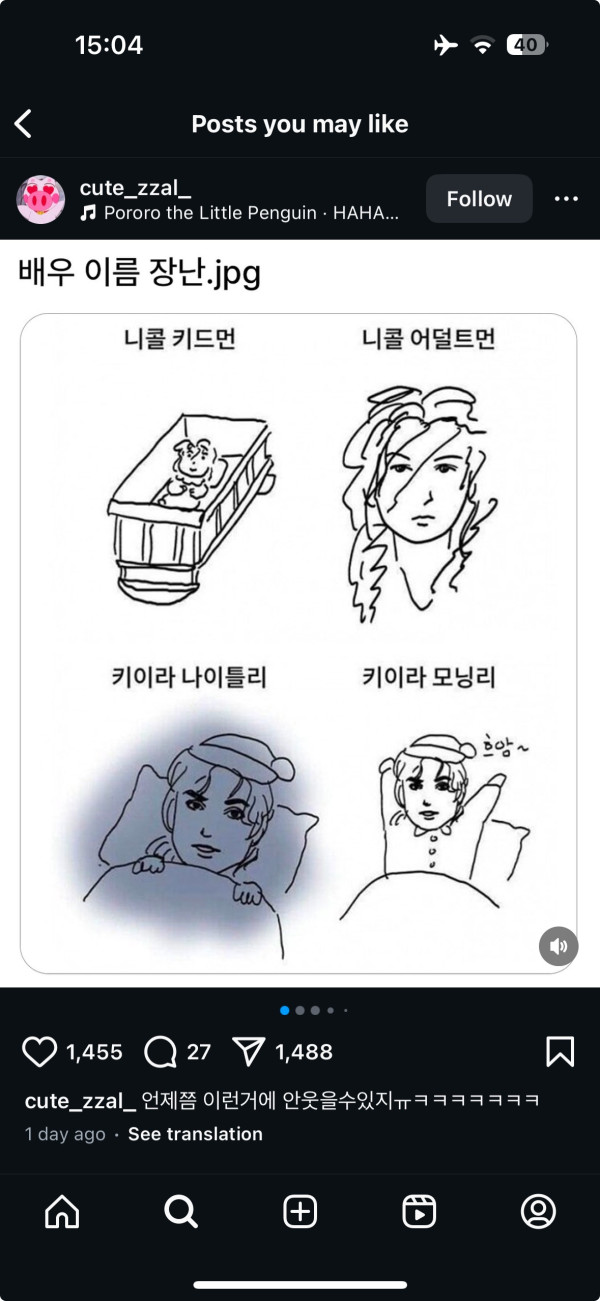Screen dimensions: 600x1301
Task: Unmute the post's sound
Action: coord(558,945)
